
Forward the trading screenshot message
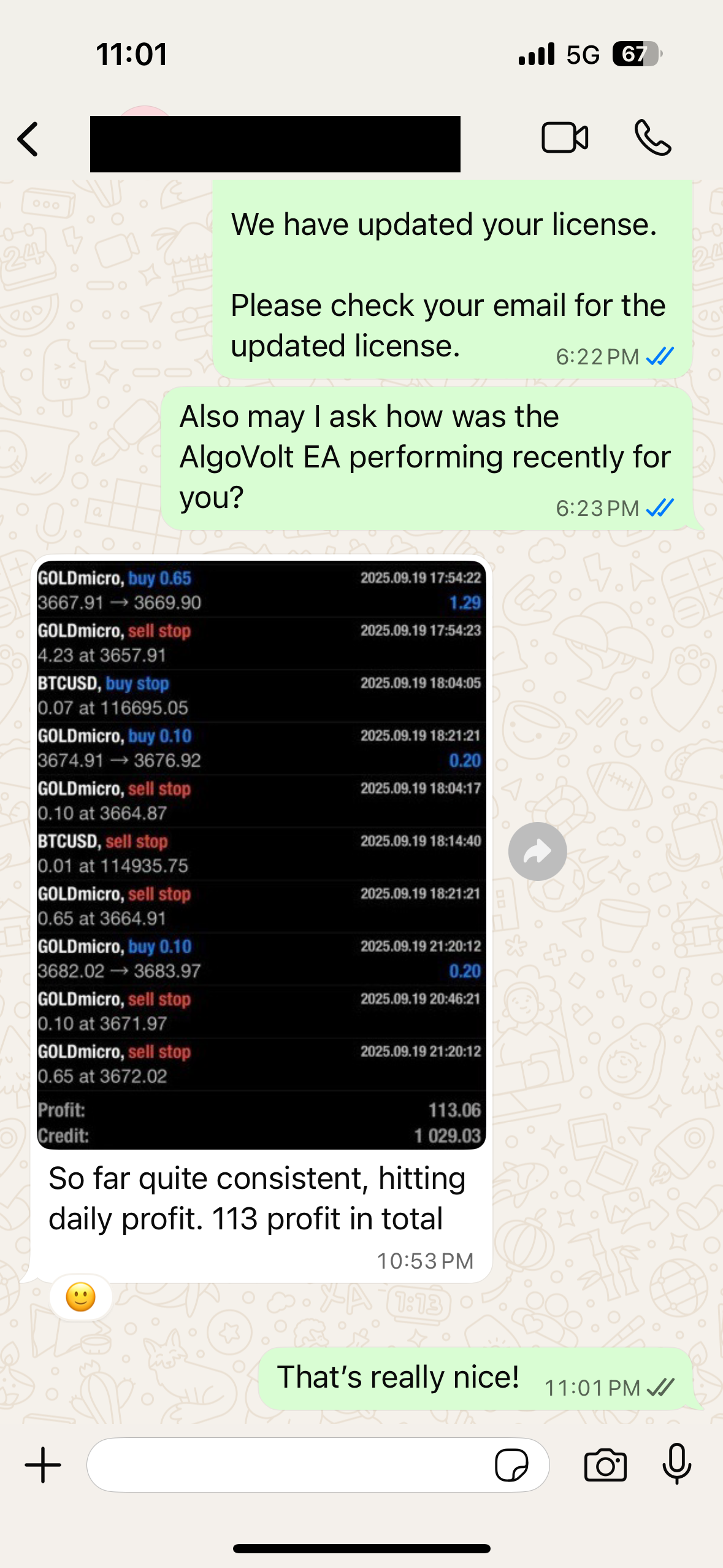[537, 851]
